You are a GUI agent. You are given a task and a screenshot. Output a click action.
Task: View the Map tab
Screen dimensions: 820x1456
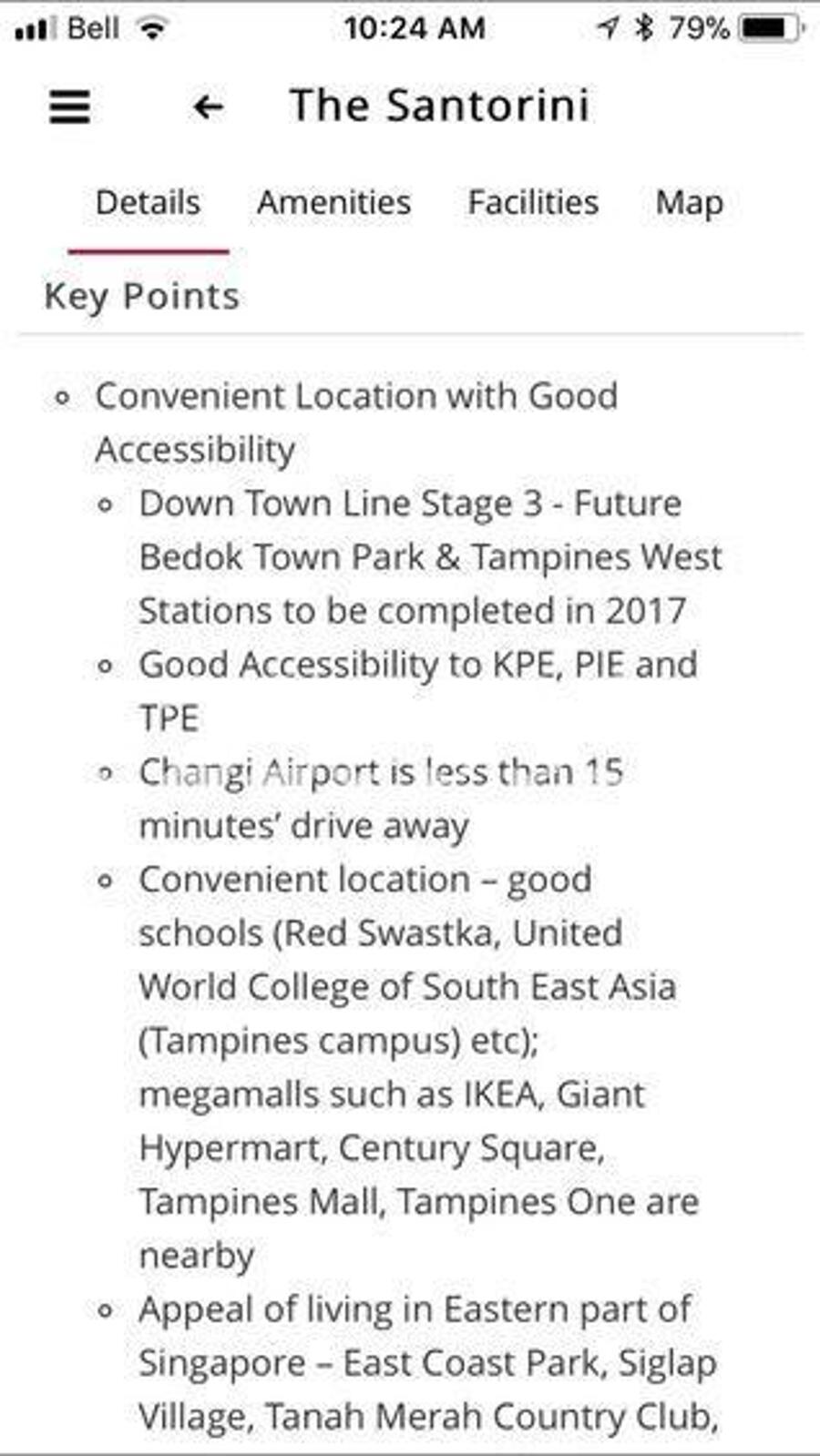690,202
